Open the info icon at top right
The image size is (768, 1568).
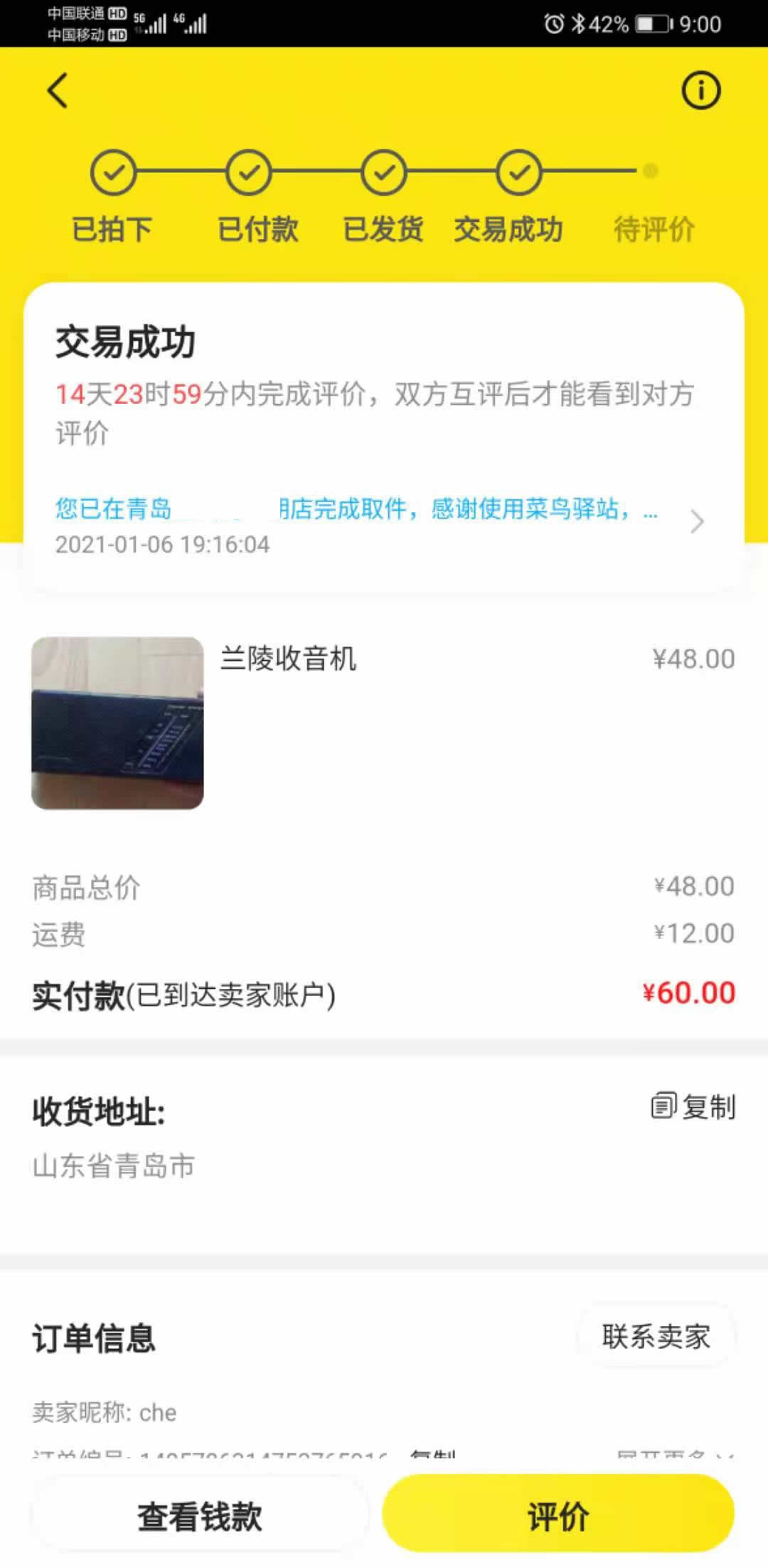pyautogui.click(x=700, y=90)
